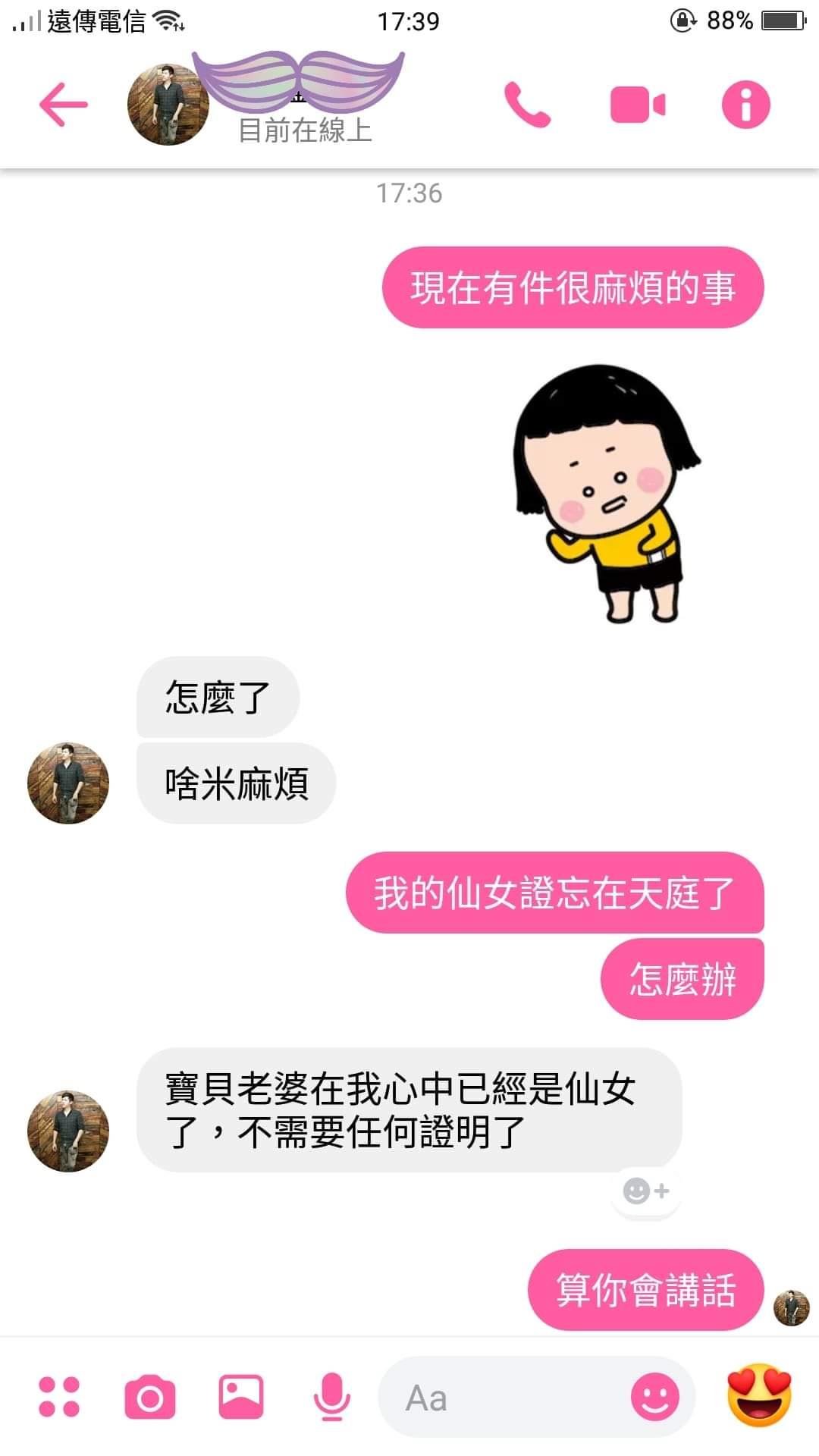819x1456 pixels.
Task: Start a voice call
Action: click(x=527, y=105)
